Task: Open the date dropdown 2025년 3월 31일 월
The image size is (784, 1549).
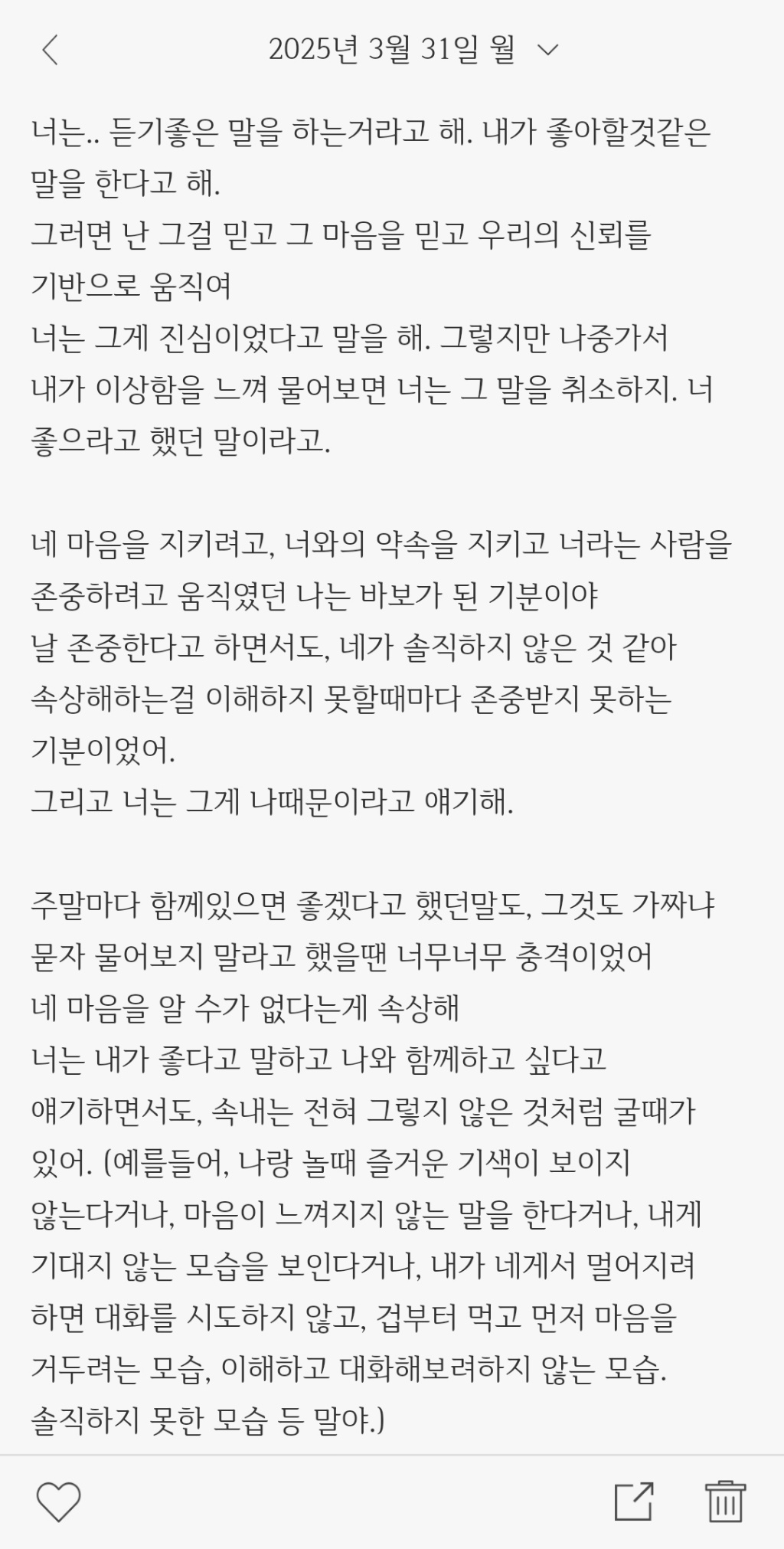Action: tap(413, 51)
